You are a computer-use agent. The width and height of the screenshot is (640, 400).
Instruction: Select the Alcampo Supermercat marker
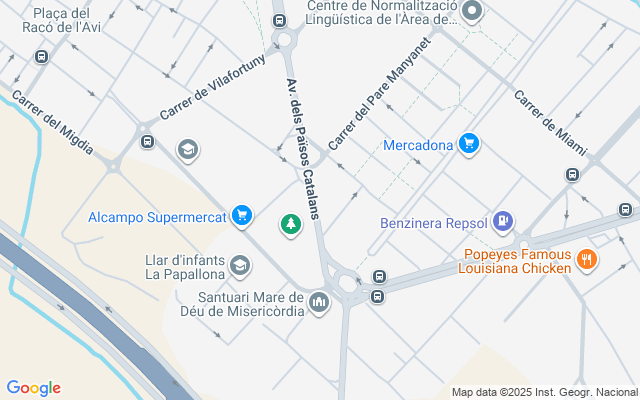pos(241,215)
